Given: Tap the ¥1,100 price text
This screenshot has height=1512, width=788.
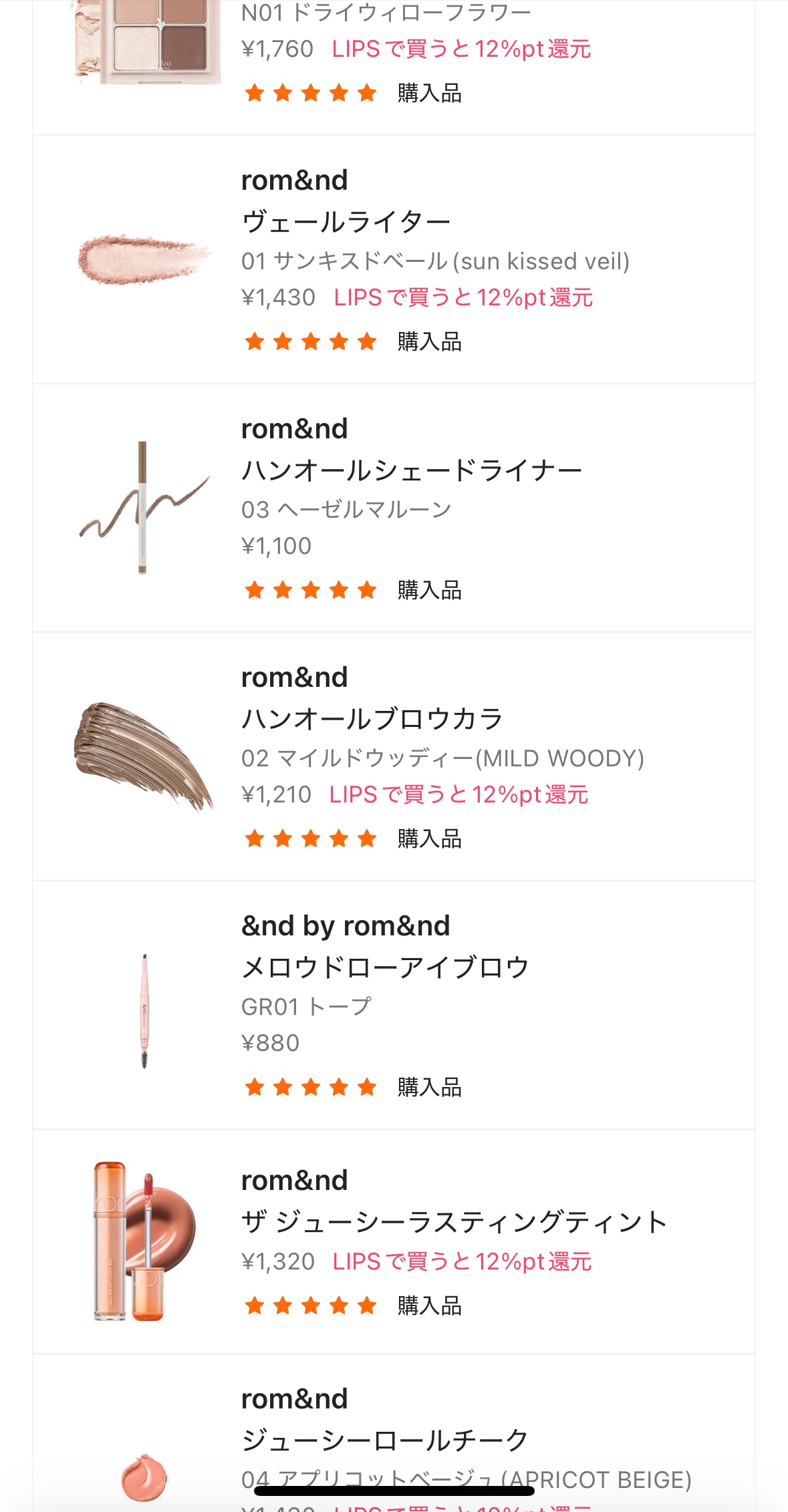Looking at the screenshot, I should tap(277, 546).
